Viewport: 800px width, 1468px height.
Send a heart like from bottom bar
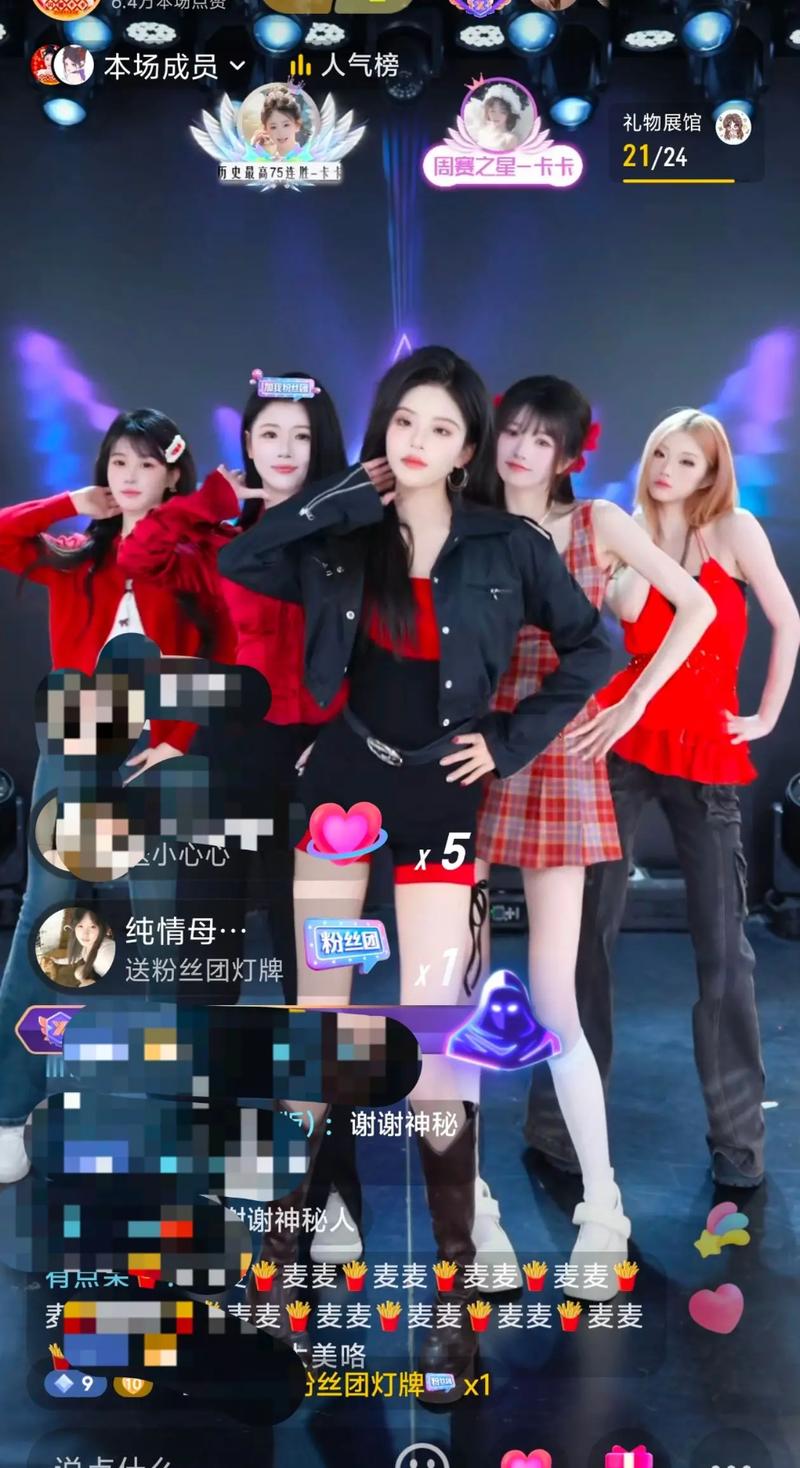click(526, 1458)
